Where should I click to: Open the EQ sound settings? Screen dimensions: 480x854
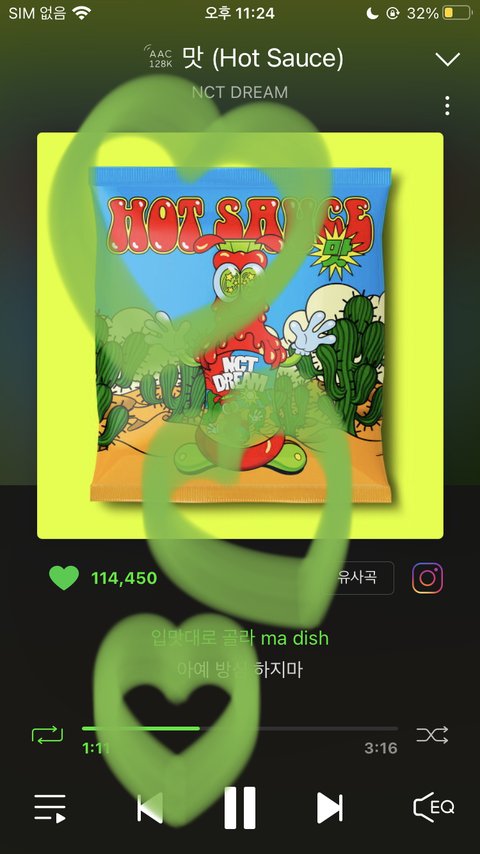(434, 807)
